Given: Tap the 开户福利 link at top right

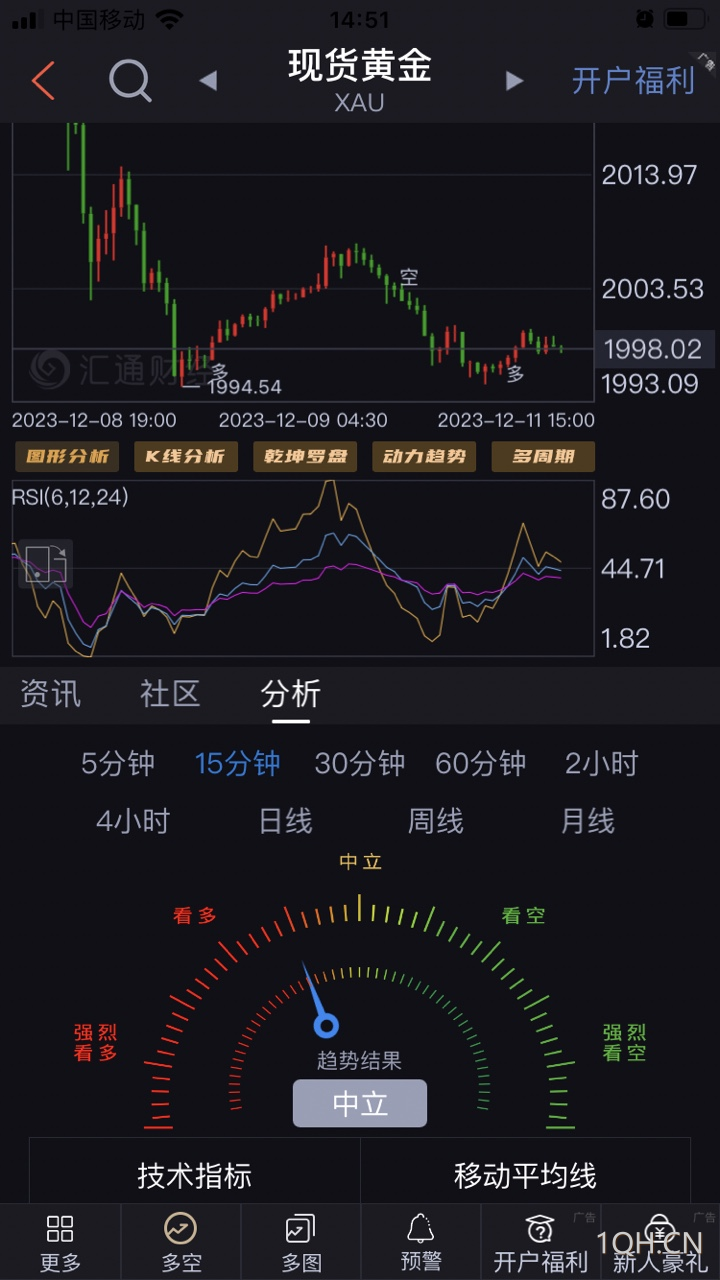Looking at the screenshot, I should [633, 81].
